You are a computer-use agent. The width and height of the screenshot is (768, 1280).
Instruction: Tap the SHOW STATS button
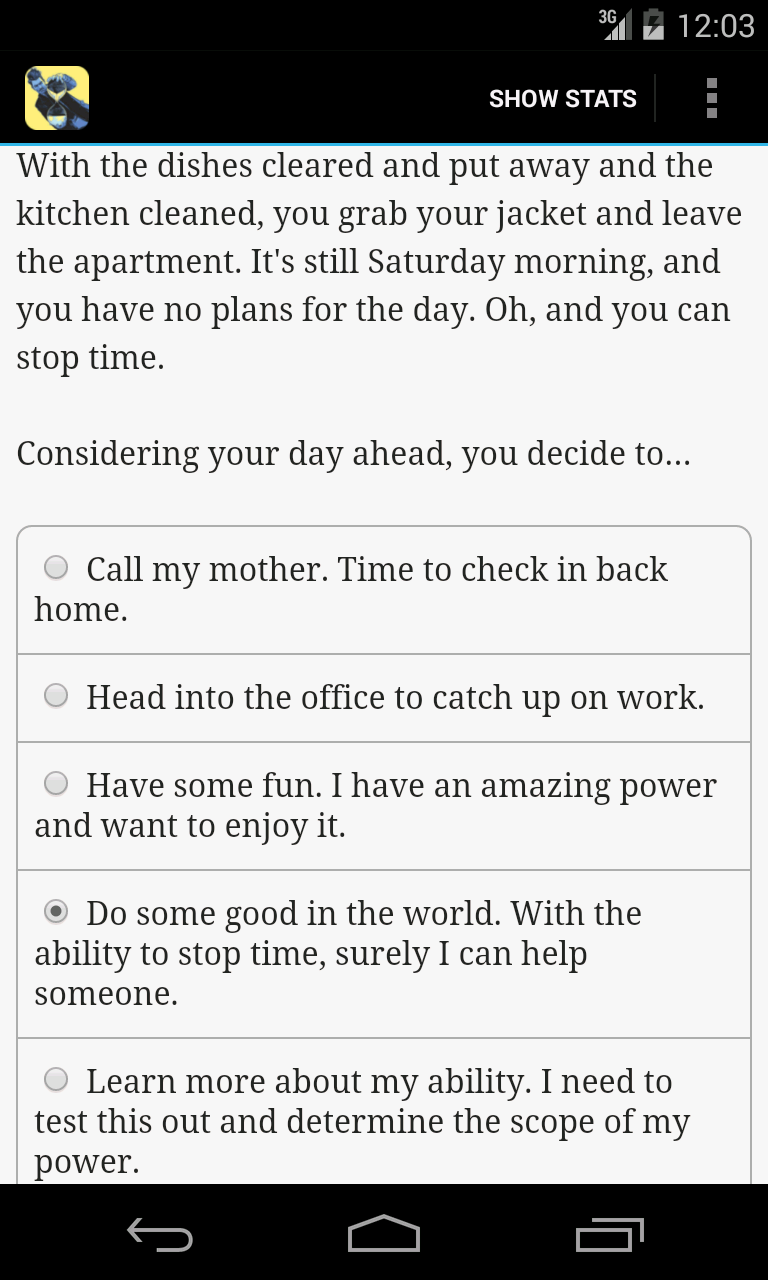point(562,98)
